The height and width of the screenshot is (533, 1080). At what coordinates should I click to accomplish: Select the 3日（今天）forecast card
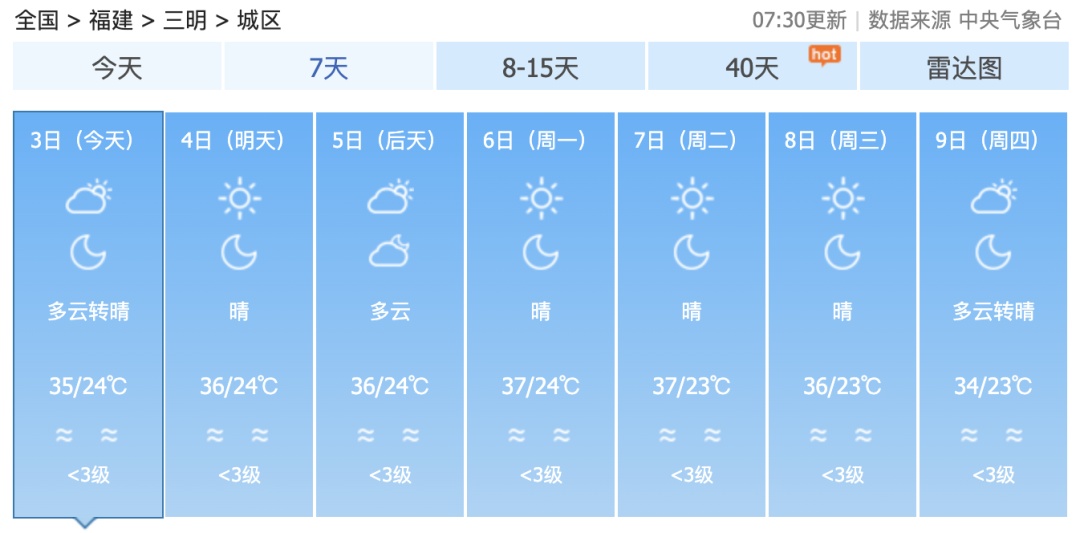(88, 315)
